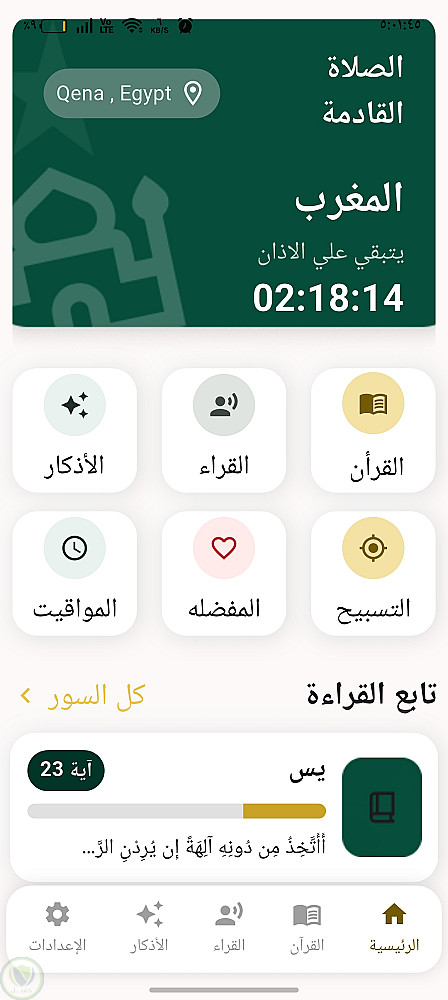Switch to the القراء tab in bottom bar
The width and height of the screenshot is (448, 1000).
[229, 927]
